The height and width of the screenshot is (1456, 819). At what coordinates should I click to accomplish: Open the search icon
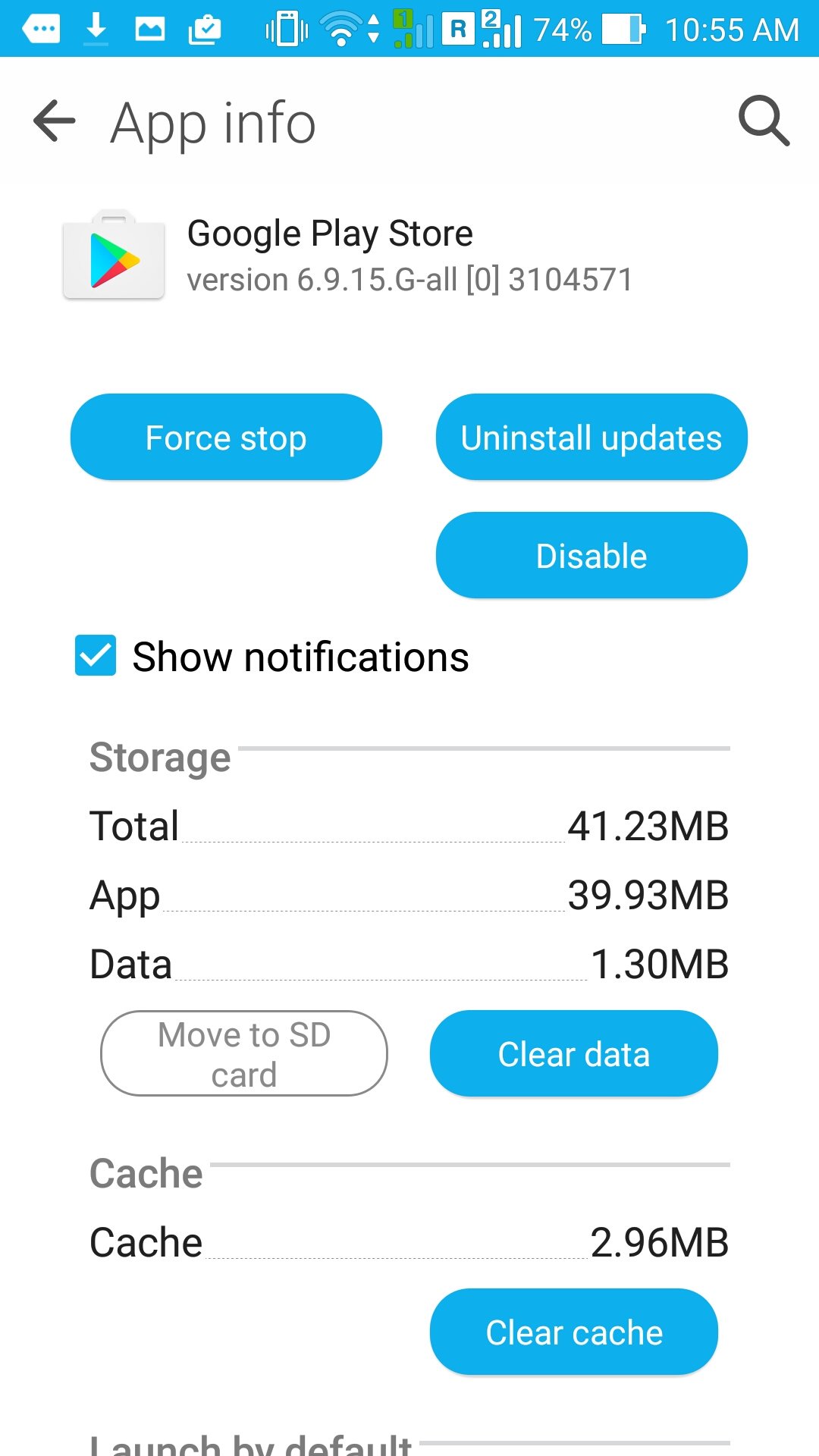click(x=764, y=121)
